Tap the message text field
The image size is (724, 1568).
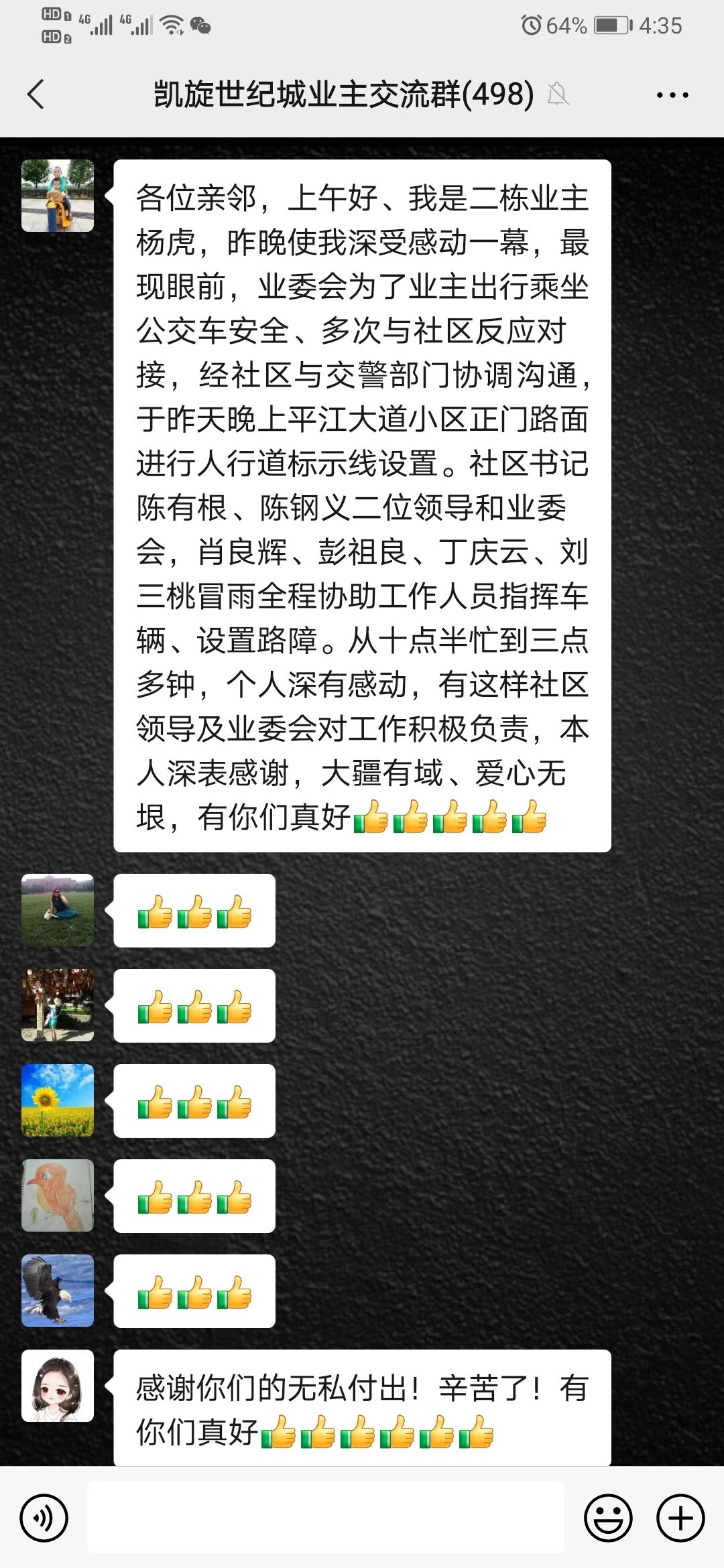[x=326, y=1518]
